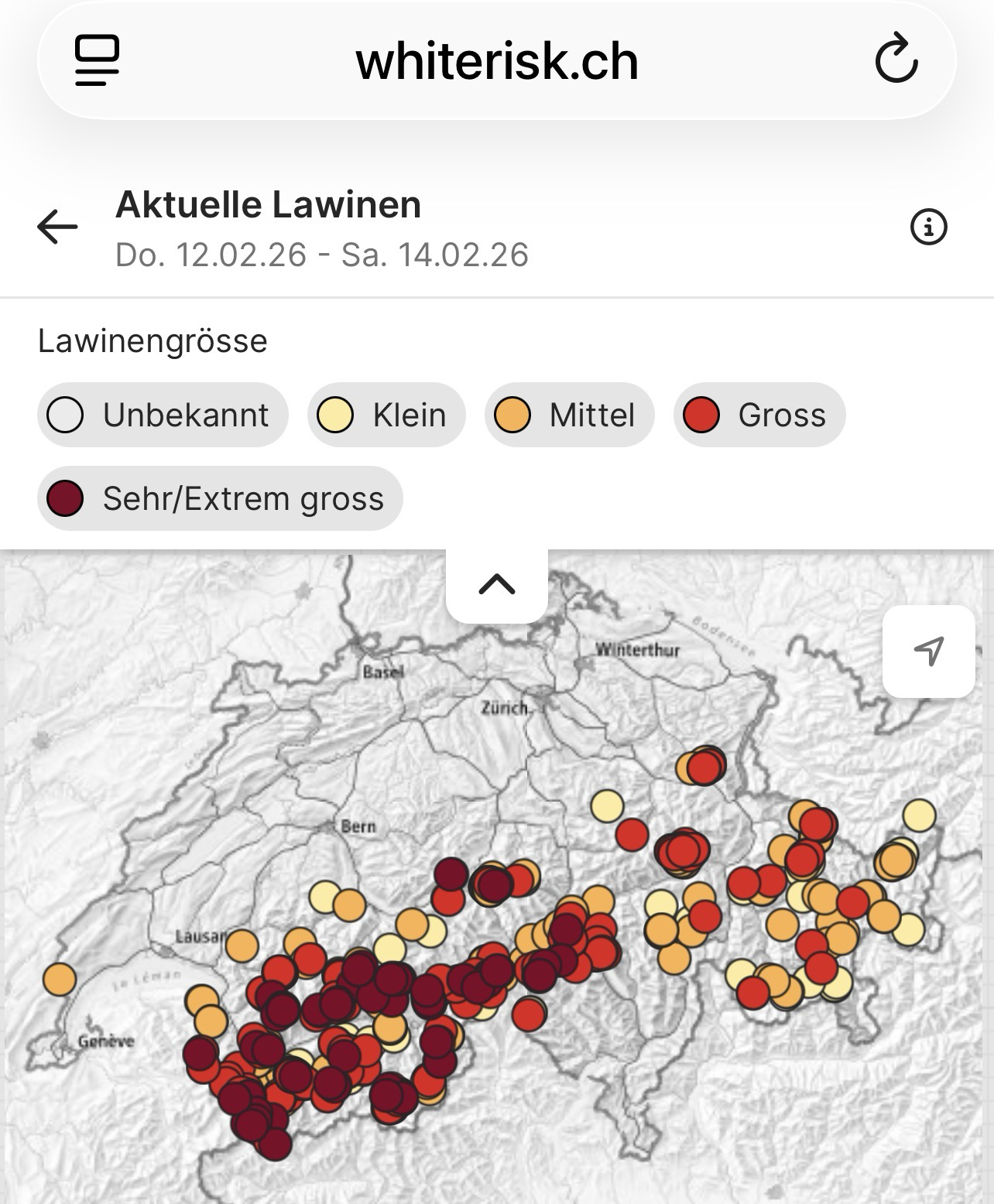Reload the whiterisk.ch page
The height and width of the screenshot is (1204, 994).
click(x=896, y=61)
